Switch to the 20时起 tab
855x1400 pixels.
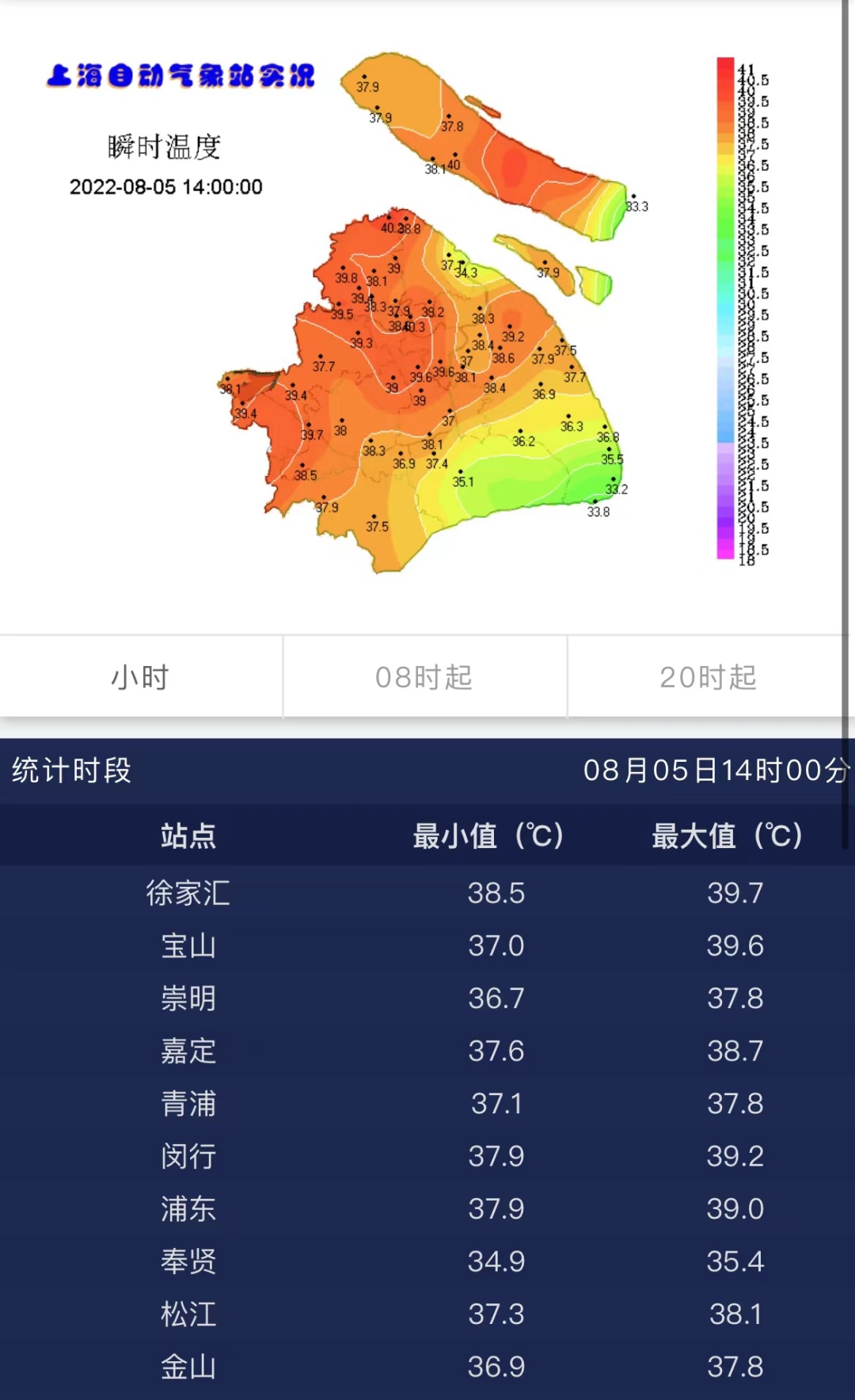[708, 677]
